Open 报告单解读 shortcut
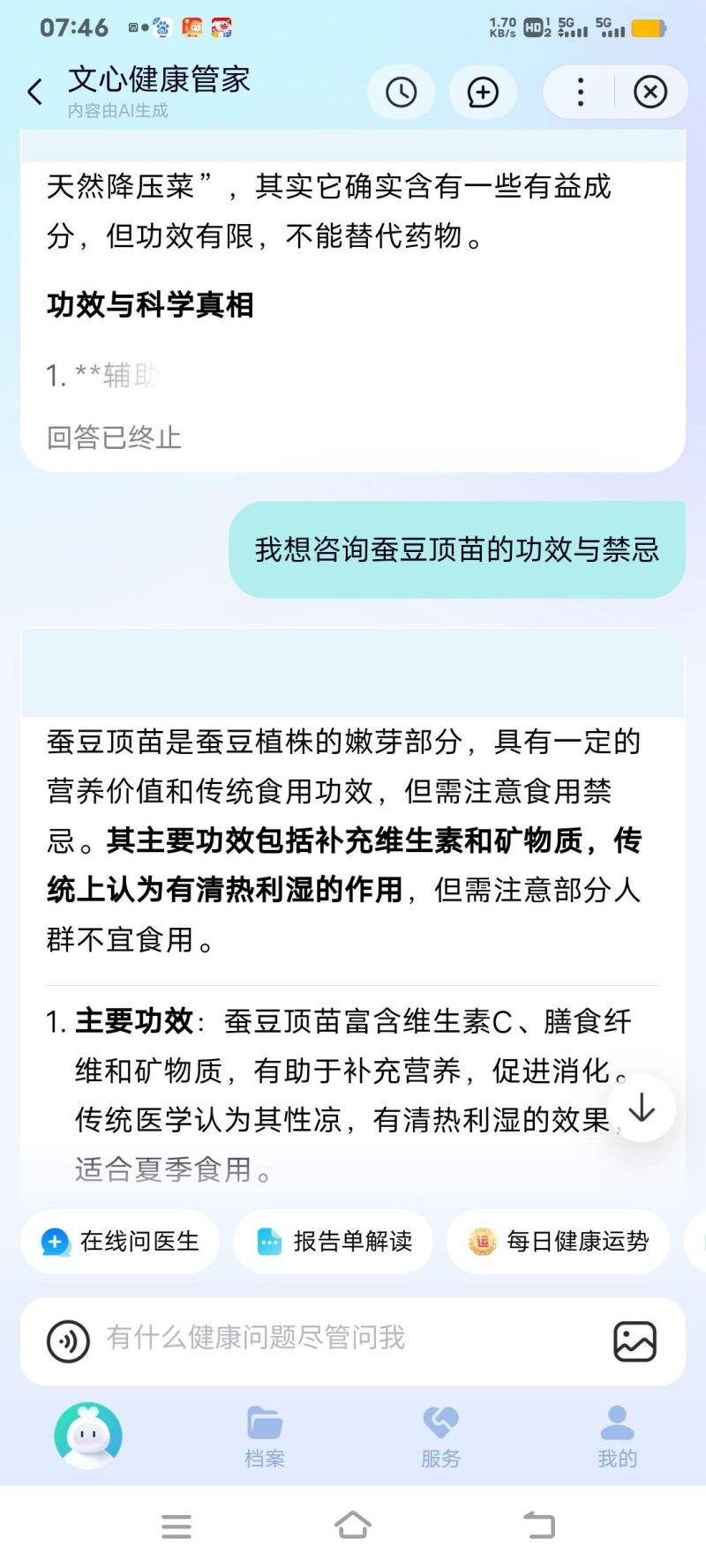The width and height of the screenshot is (706, 1568). (x=334, y=1242)
